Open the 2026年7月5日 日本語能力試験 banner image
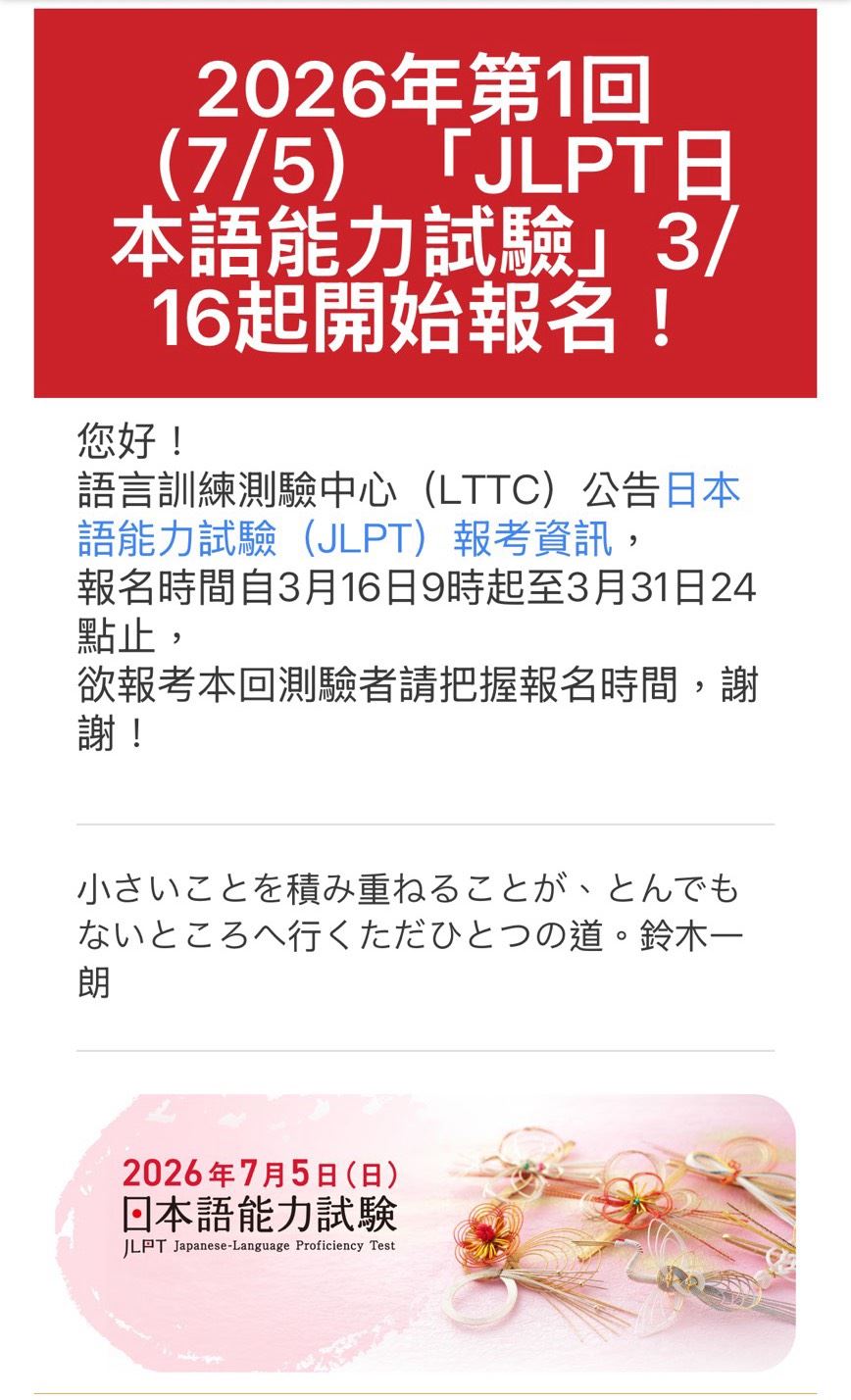Viewport: 851px width, 1400px height. 425,1231
